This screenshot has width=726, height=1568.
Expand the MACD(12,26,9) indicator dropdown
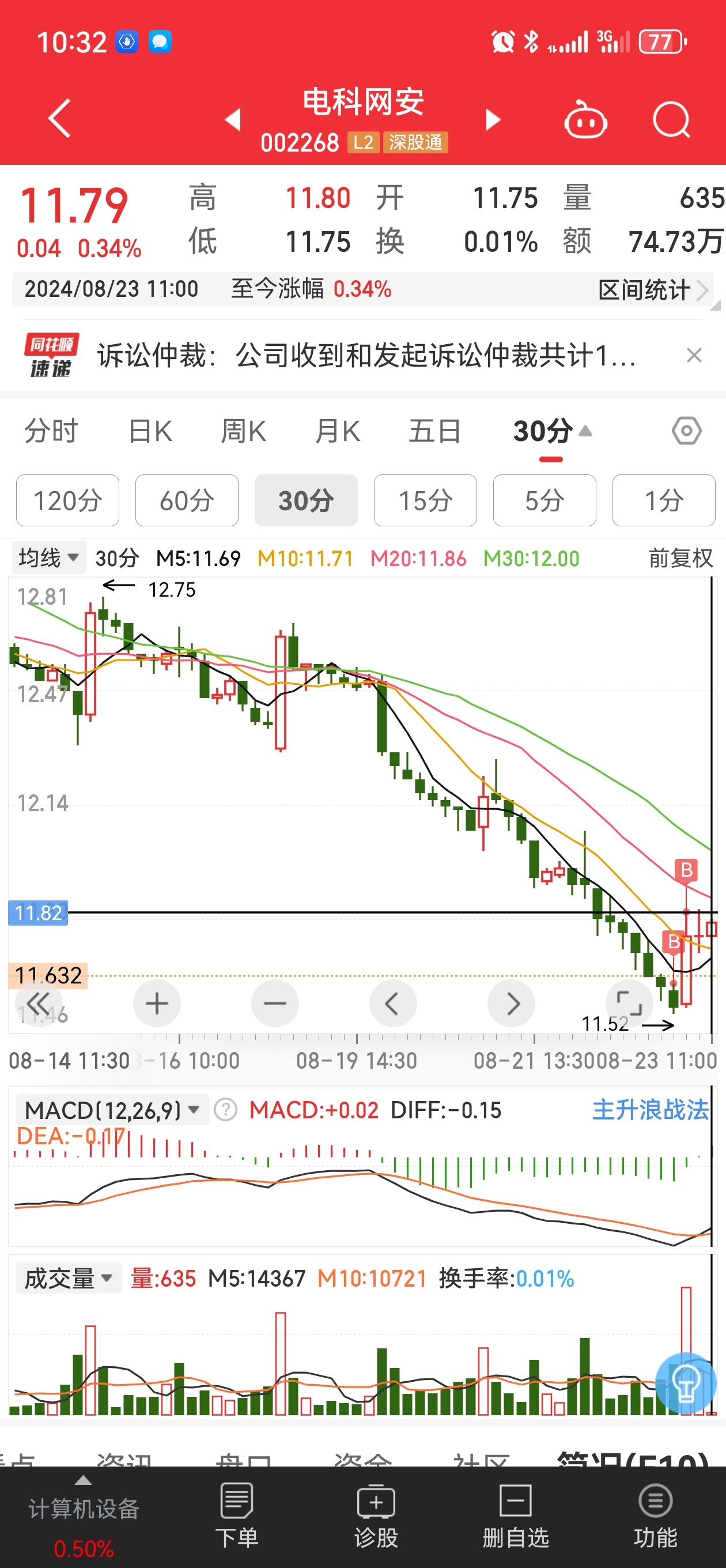click(x=112, y=1110)
